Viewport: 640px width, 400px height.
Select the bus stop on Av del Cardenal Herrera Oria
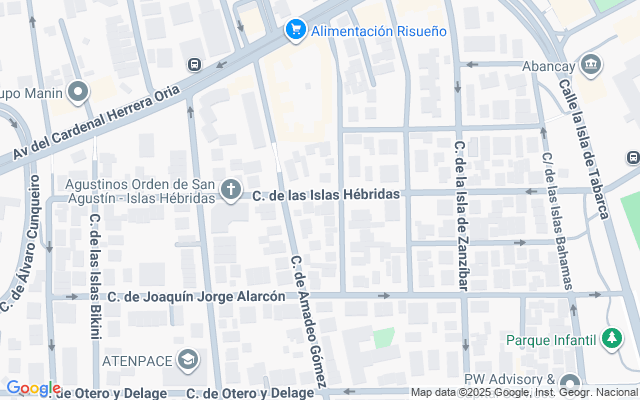point(194,64)
